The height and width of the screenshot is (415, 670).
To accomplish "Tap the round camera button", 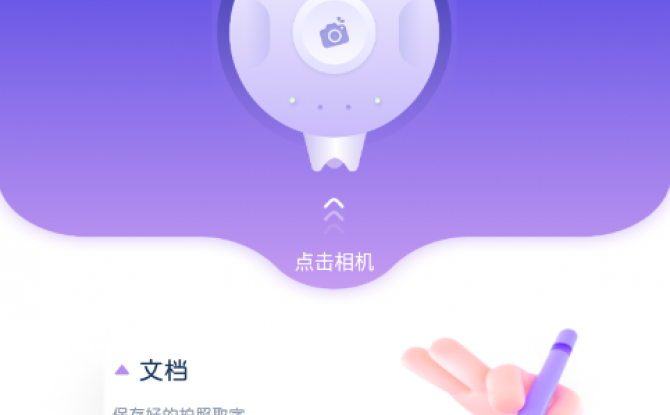I will pos(334,34).
